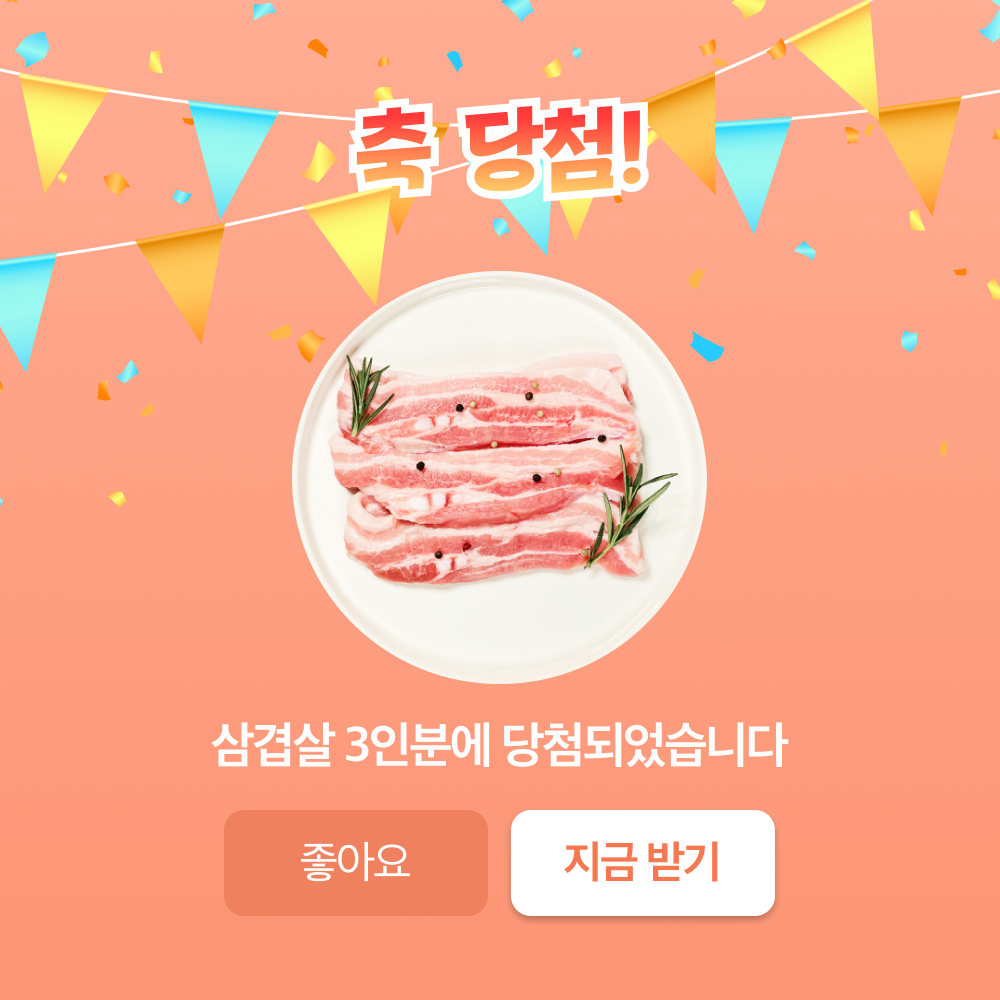
Task: Tap the 좋아요 button
Action: [355, 862]
